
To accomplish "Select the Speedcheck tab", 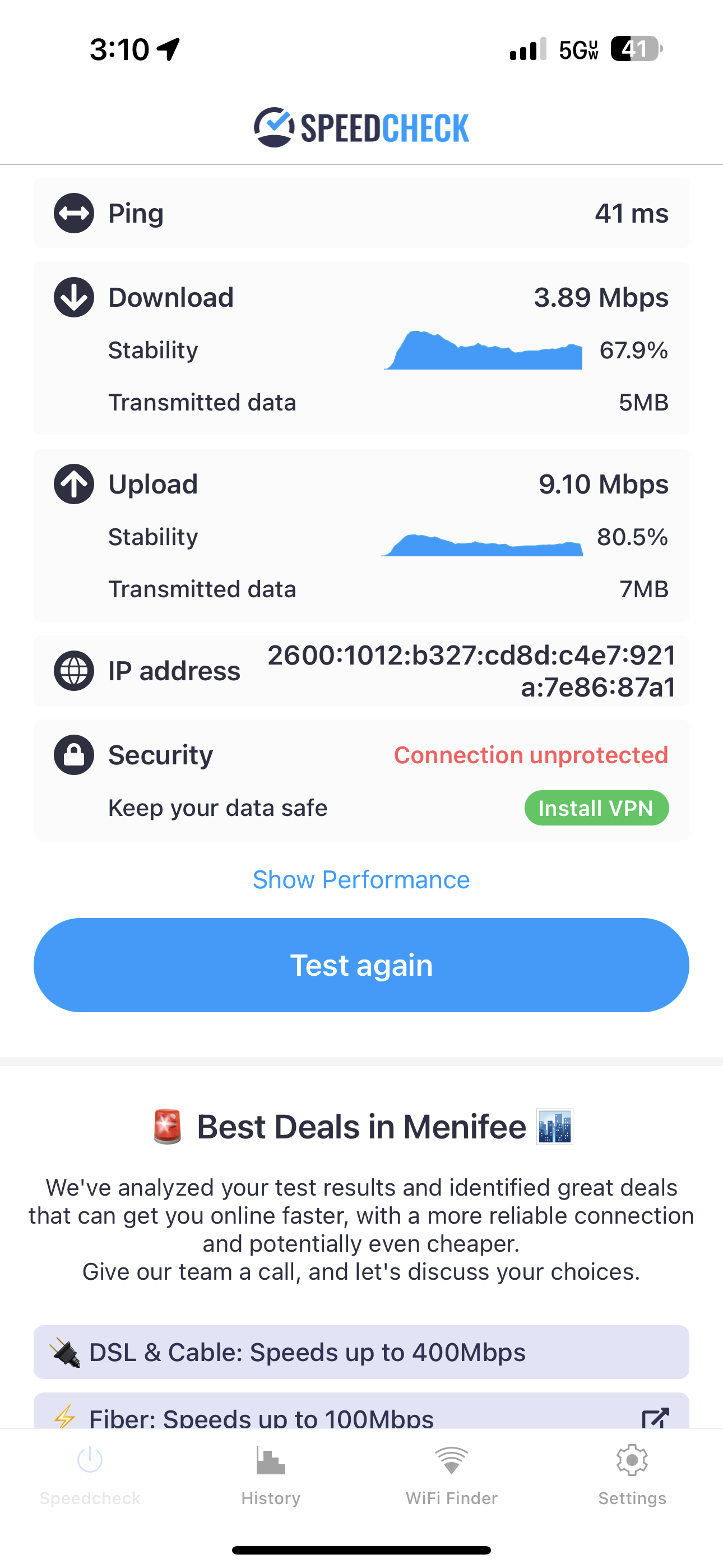I will (x=90, y=1475).
